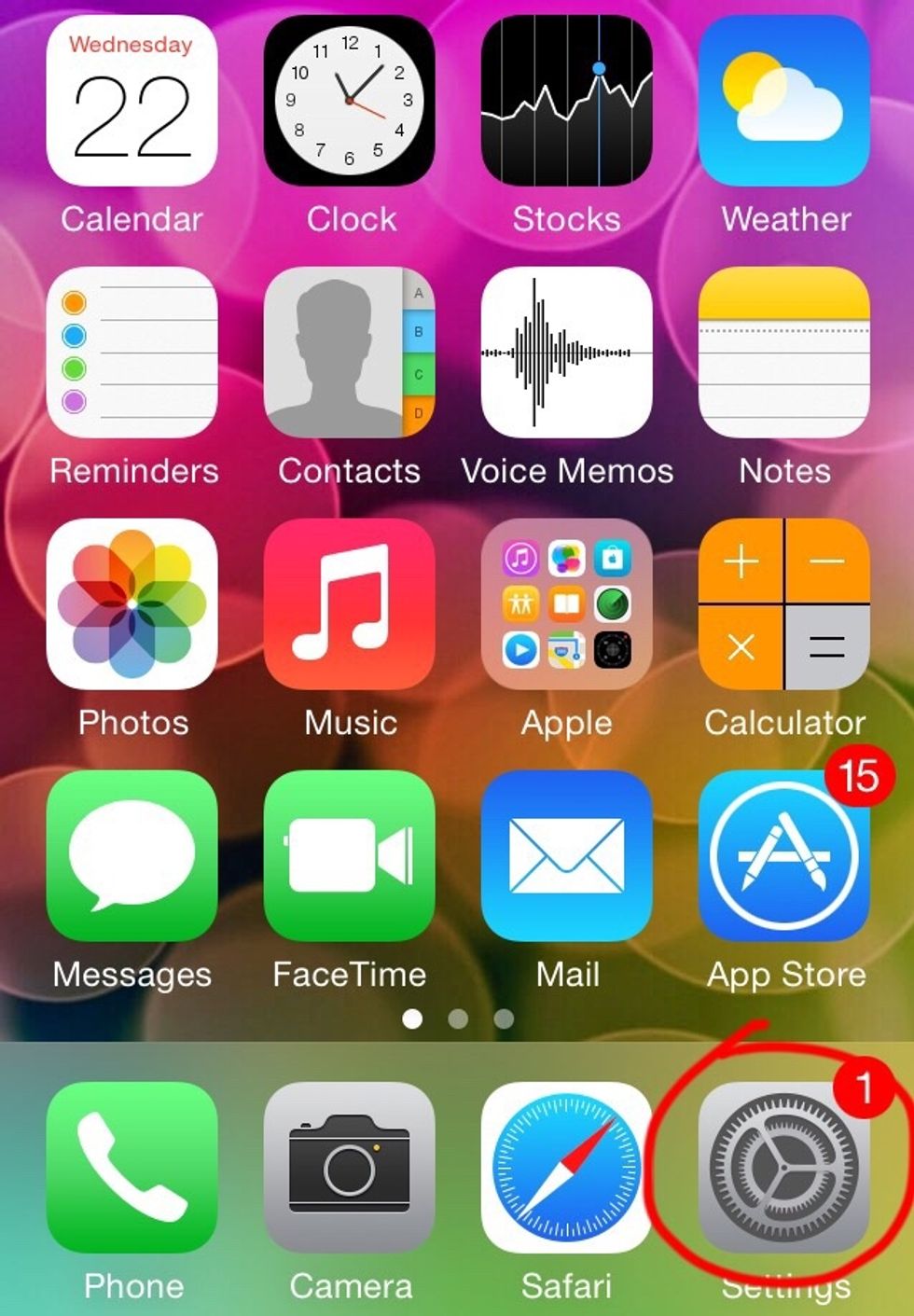Viewport: 914px width, 1316px height.
Task: Open the Mail app
Action: [566, 856]
